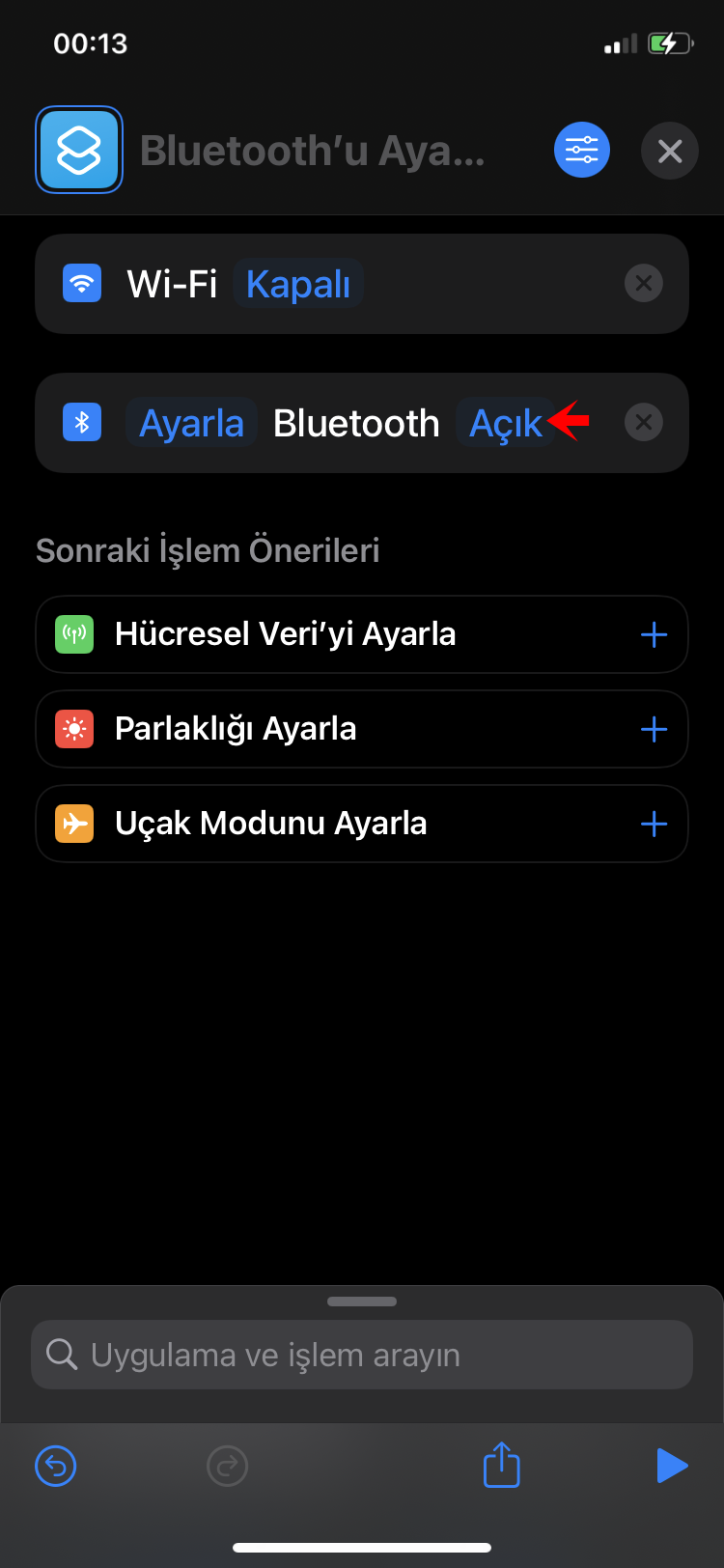This screenshot has width=724, height=1568.
Task: Share this shortcut
Action: pyautogui.click(x=501, y=1464)
